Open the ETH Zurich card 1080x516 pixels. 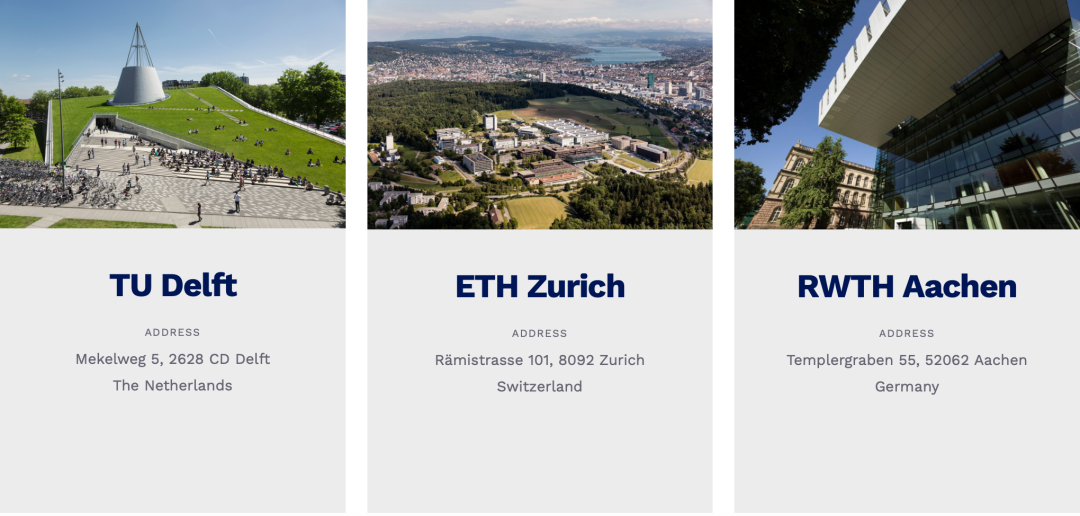click(x=540, y=287)
